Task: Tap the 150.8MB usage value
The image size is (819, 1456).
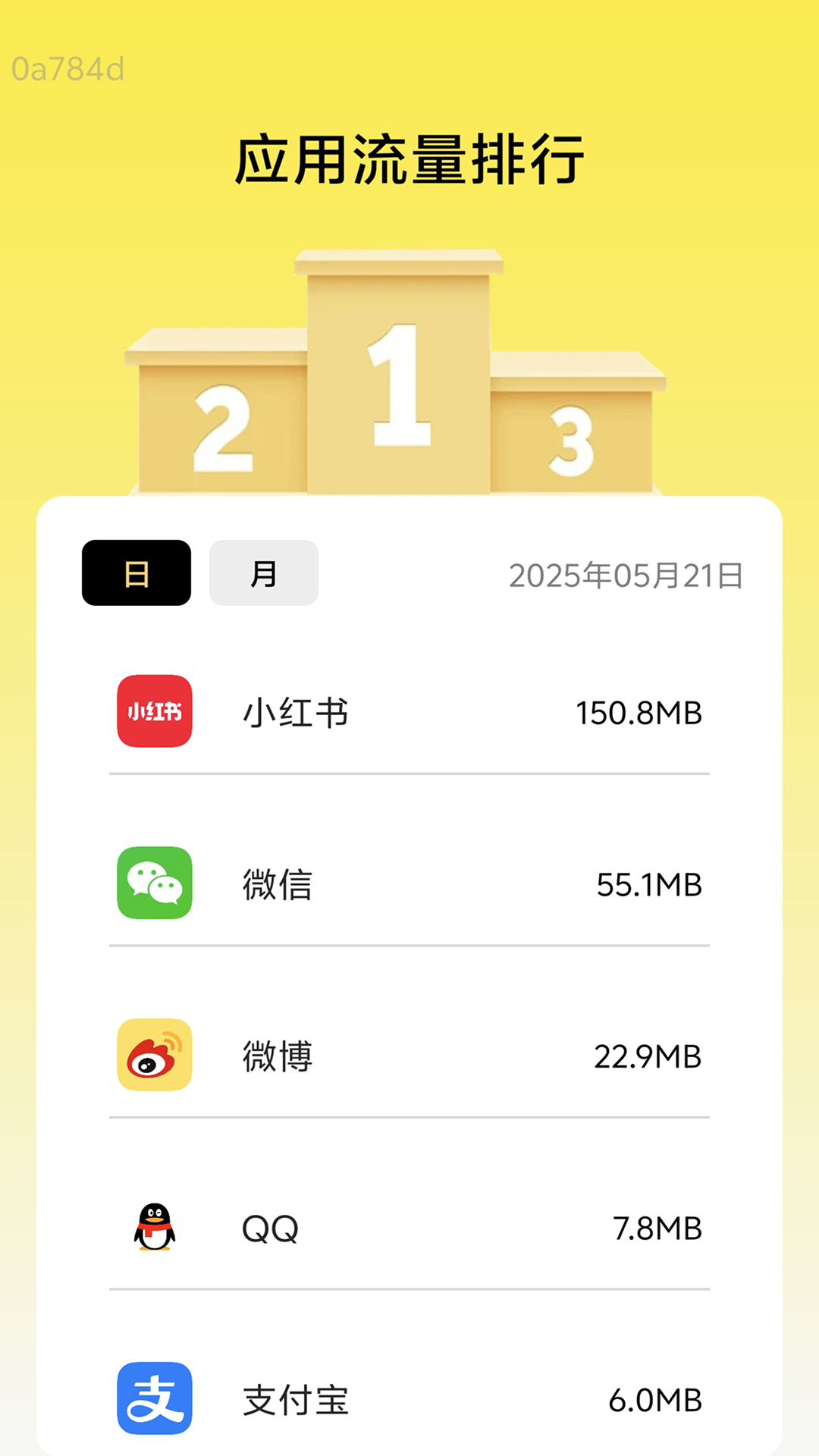Action: click(x=638, y=712)
